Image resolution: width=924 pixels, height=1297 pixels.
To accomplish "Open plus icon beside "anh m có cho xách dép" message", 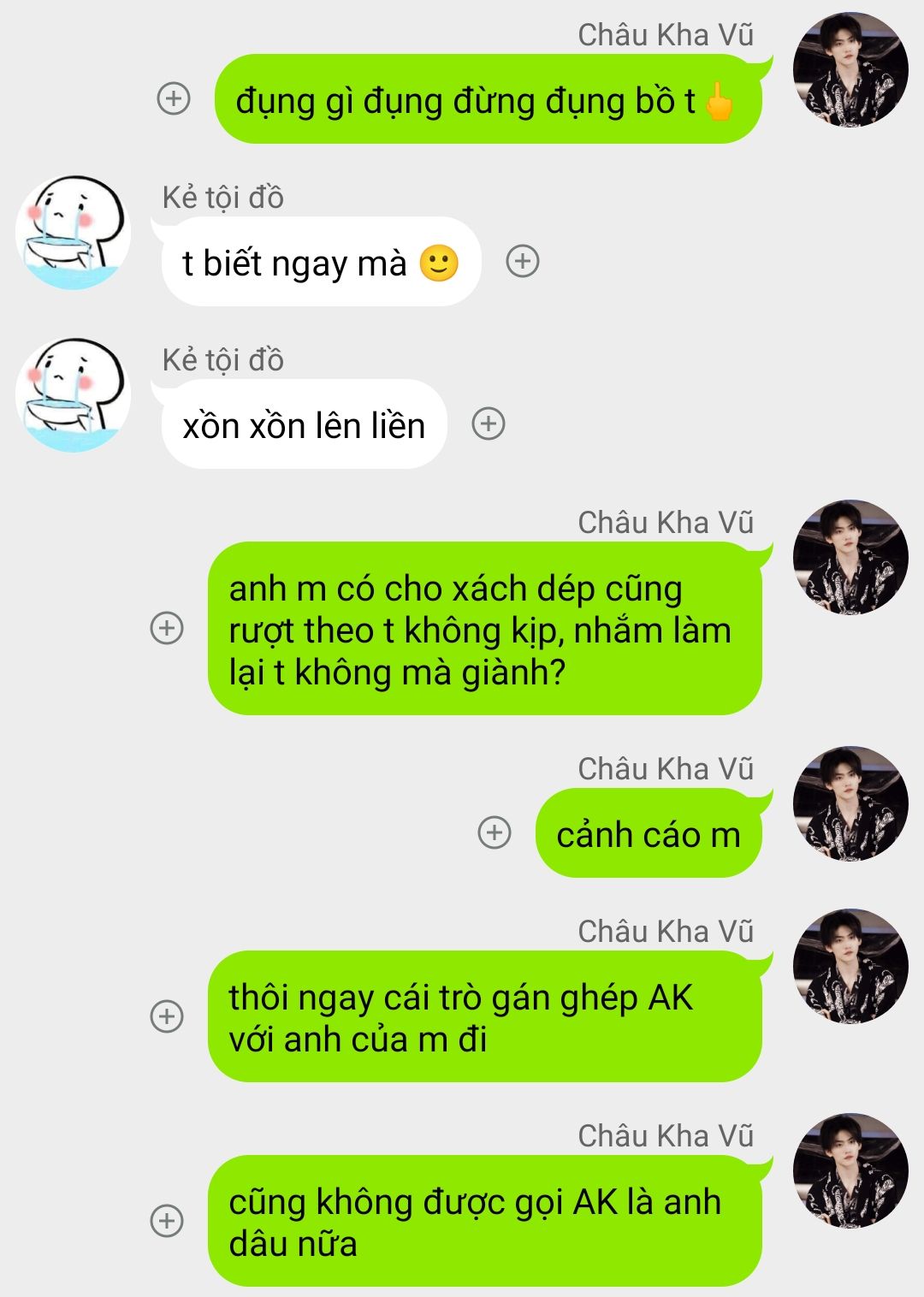I will [167, 628].
